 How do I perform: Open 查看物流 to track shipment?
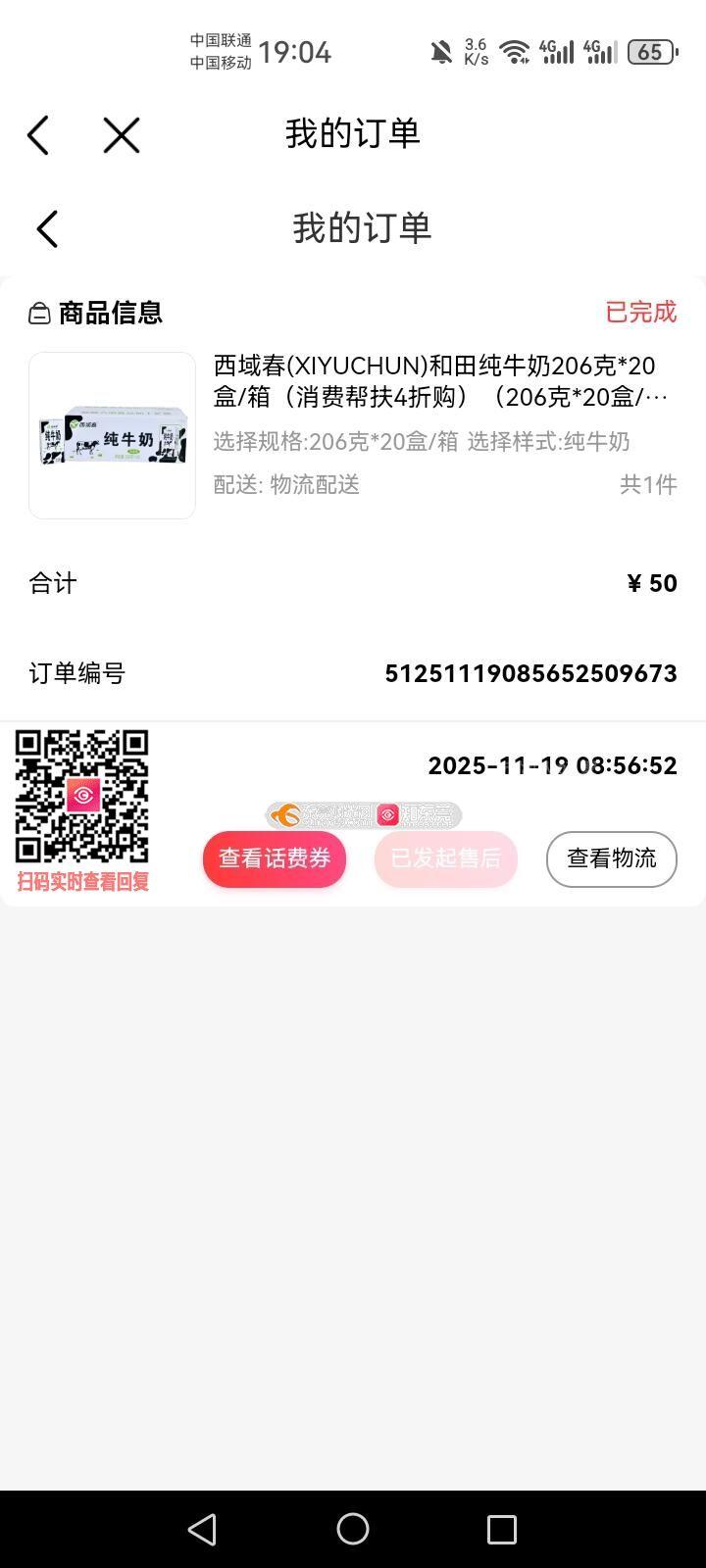click(611, 859)
